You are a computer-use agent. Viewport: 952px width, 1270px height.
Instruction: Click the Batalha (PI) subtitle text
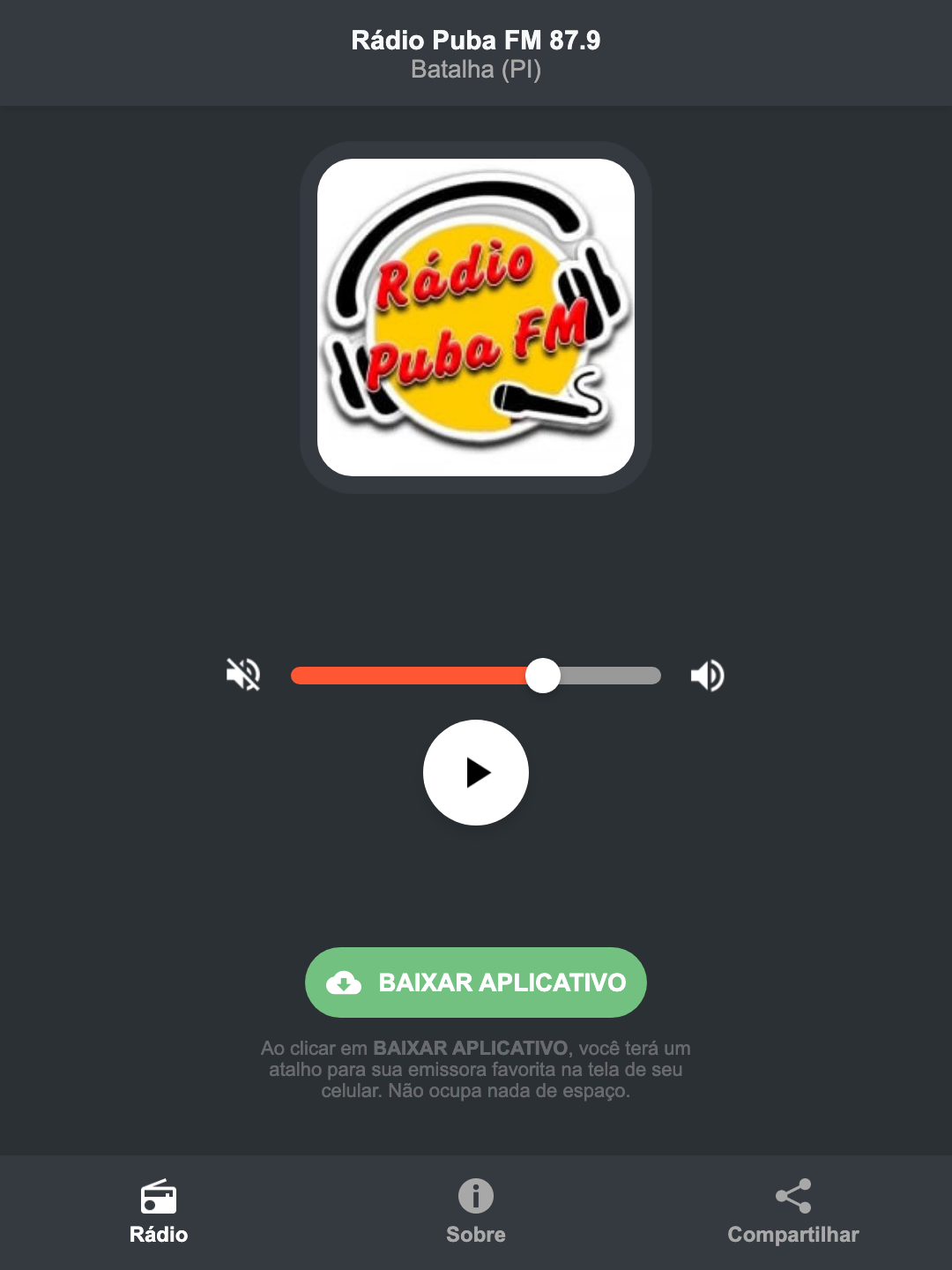pyautogui.click(x=475, y=69)
